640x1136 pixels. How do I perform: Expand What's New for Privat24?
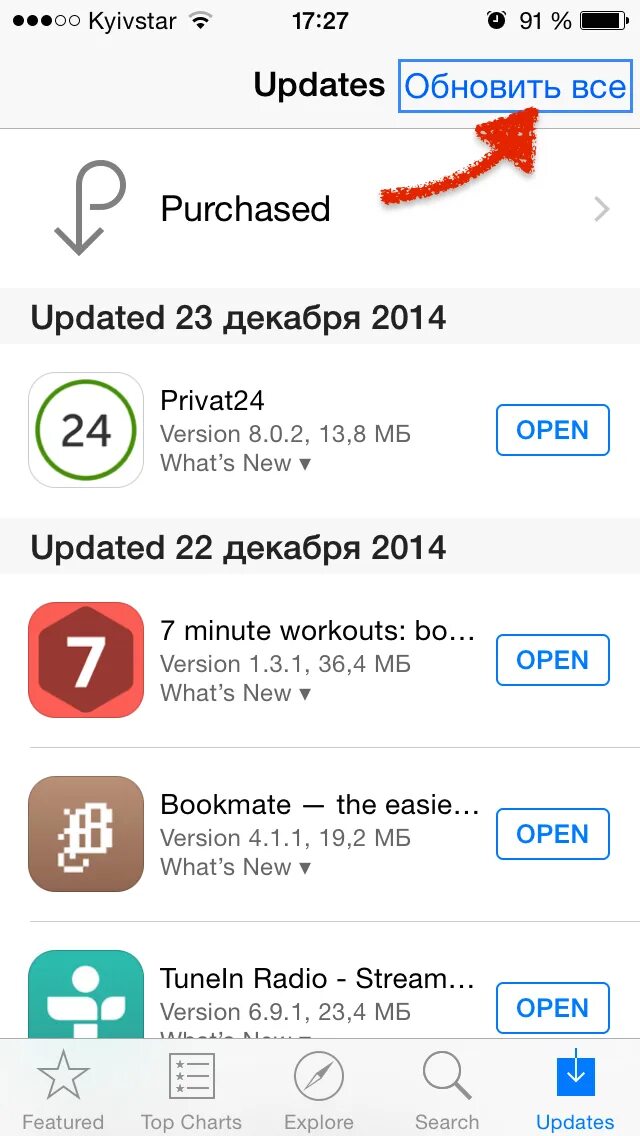[x=235, y=463]
